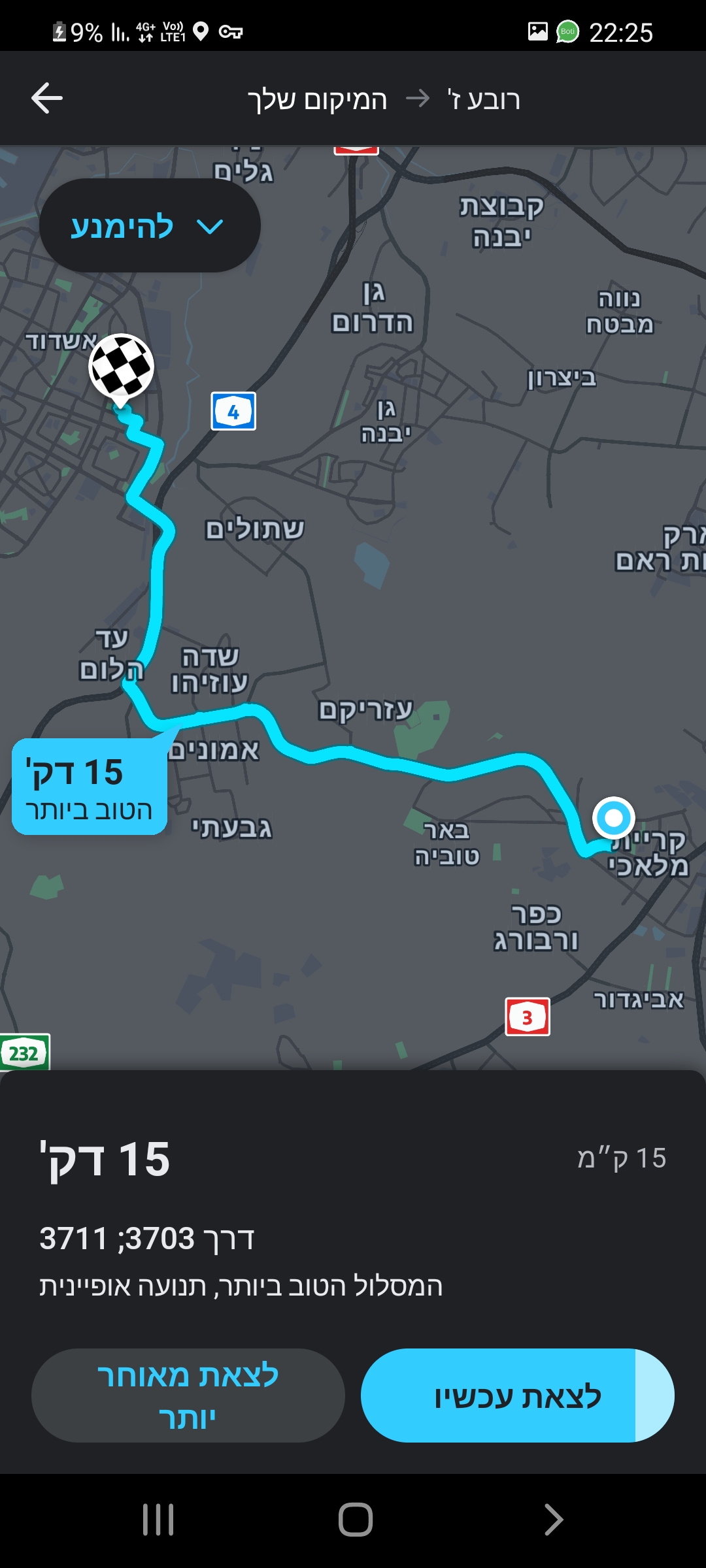Image resolution: width=706 pixels, height=1568 pixels.
Task: Select the 15 דק' best-route label on map
Action: pyautogui.click(x=90, y=787)
